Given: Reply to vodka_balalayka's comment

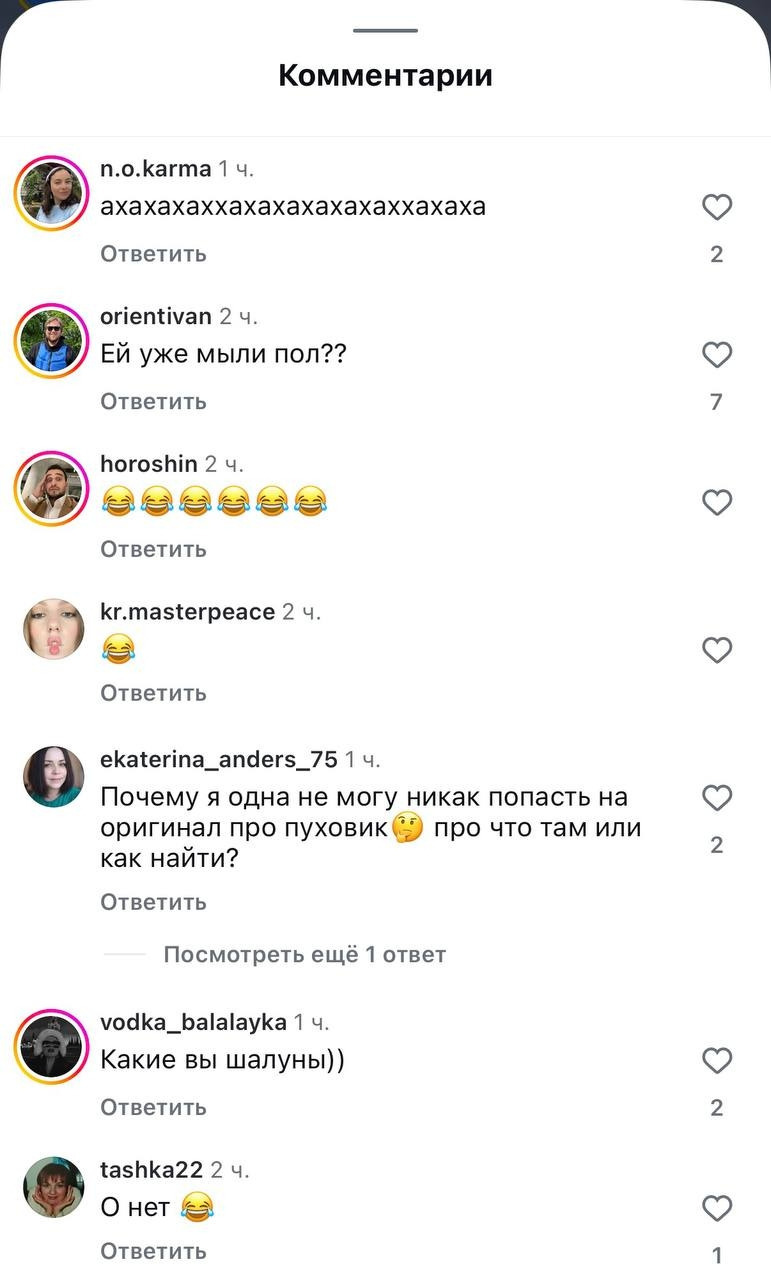Looking at the screenshot, I should (x=153, y=1107).
